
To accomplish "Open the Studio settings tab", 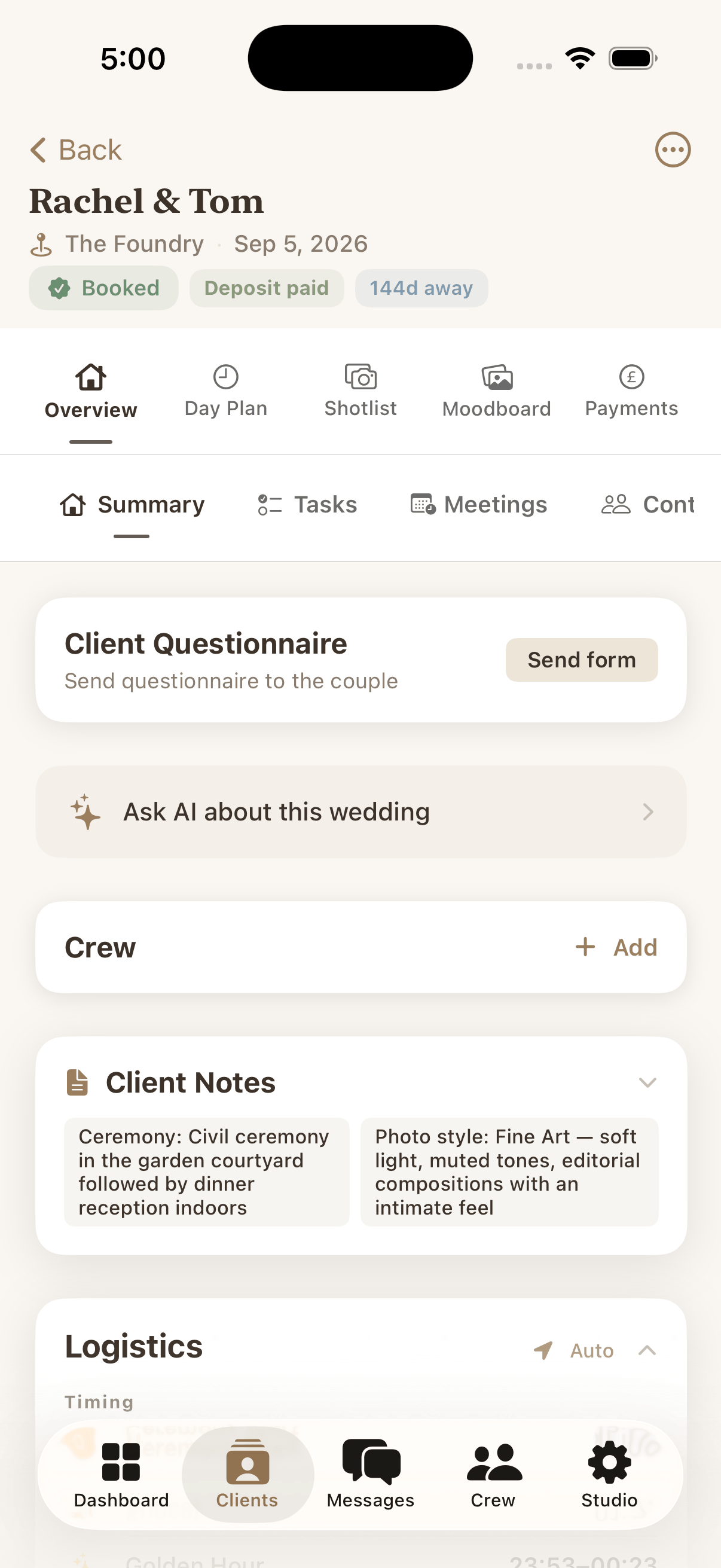I will (x=609, y=1474).
